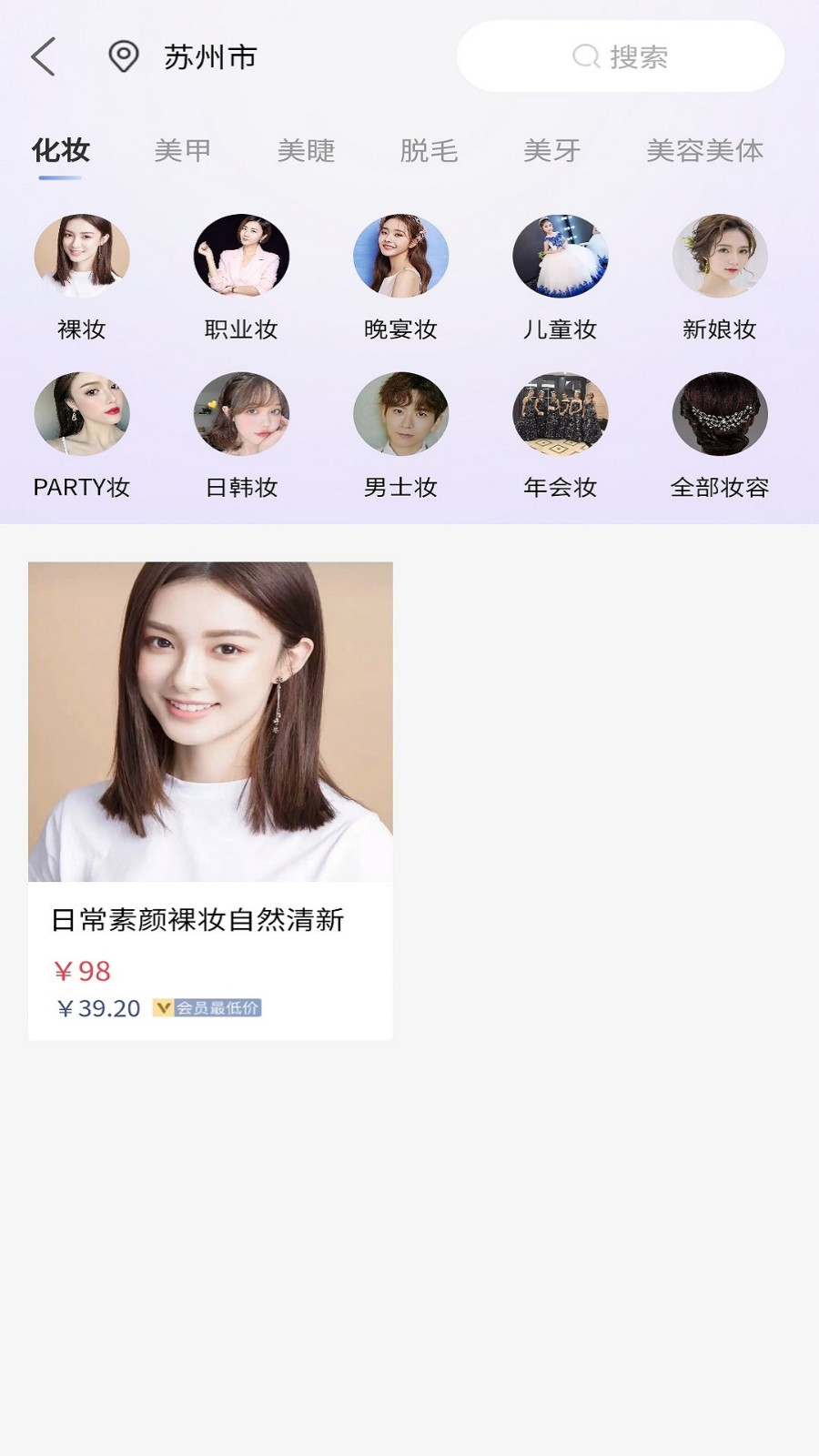819x1456 pixels.
Task: Select the 脱毛 tab
Action: (429, 150)
